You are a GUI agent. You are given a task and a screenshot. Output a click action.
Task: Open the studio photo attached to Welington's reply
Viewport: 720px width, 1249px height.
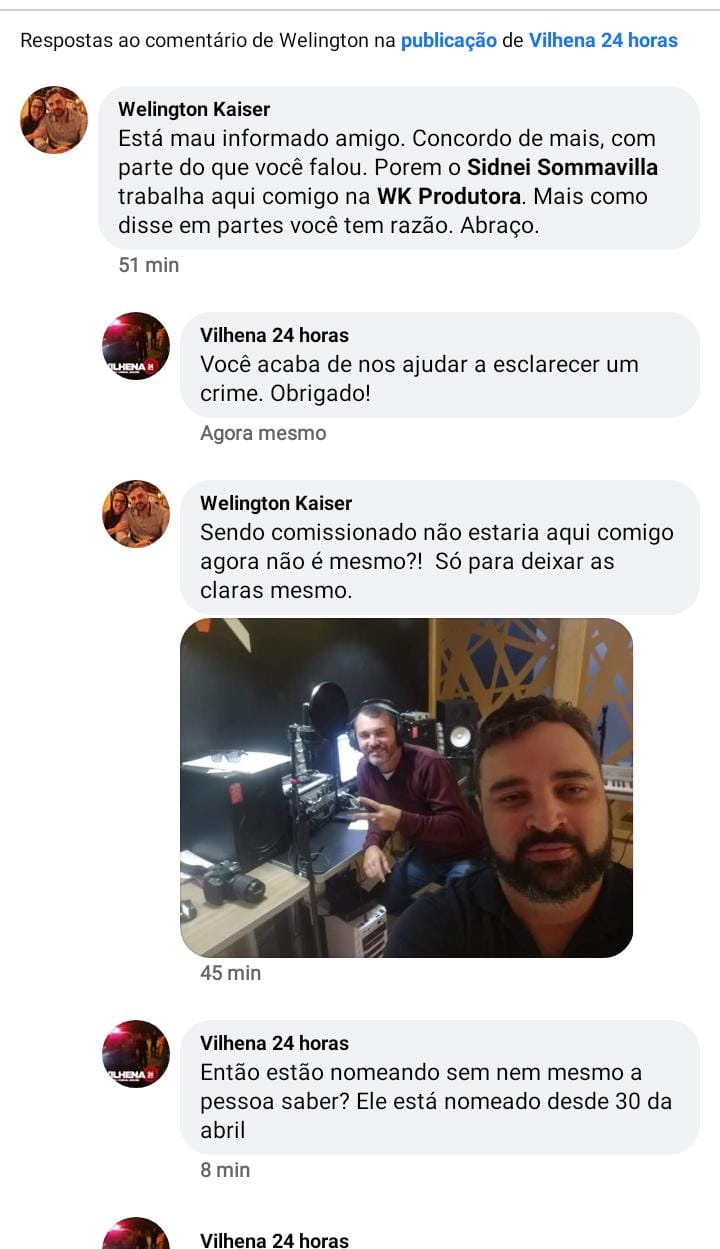(x=406, y=788)
